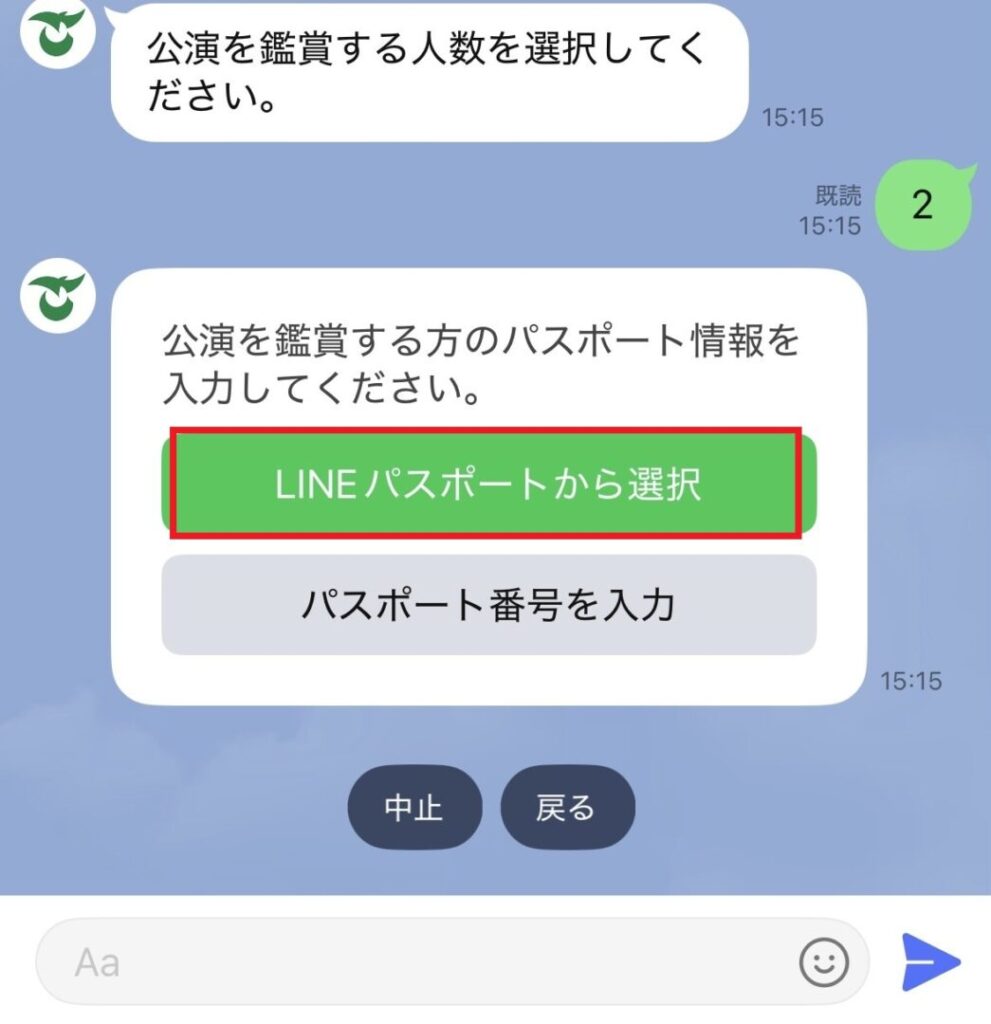Choose パスポート番号を入力 option
The height and width of the screenshot is (1024, 991).
pos(488,605)
